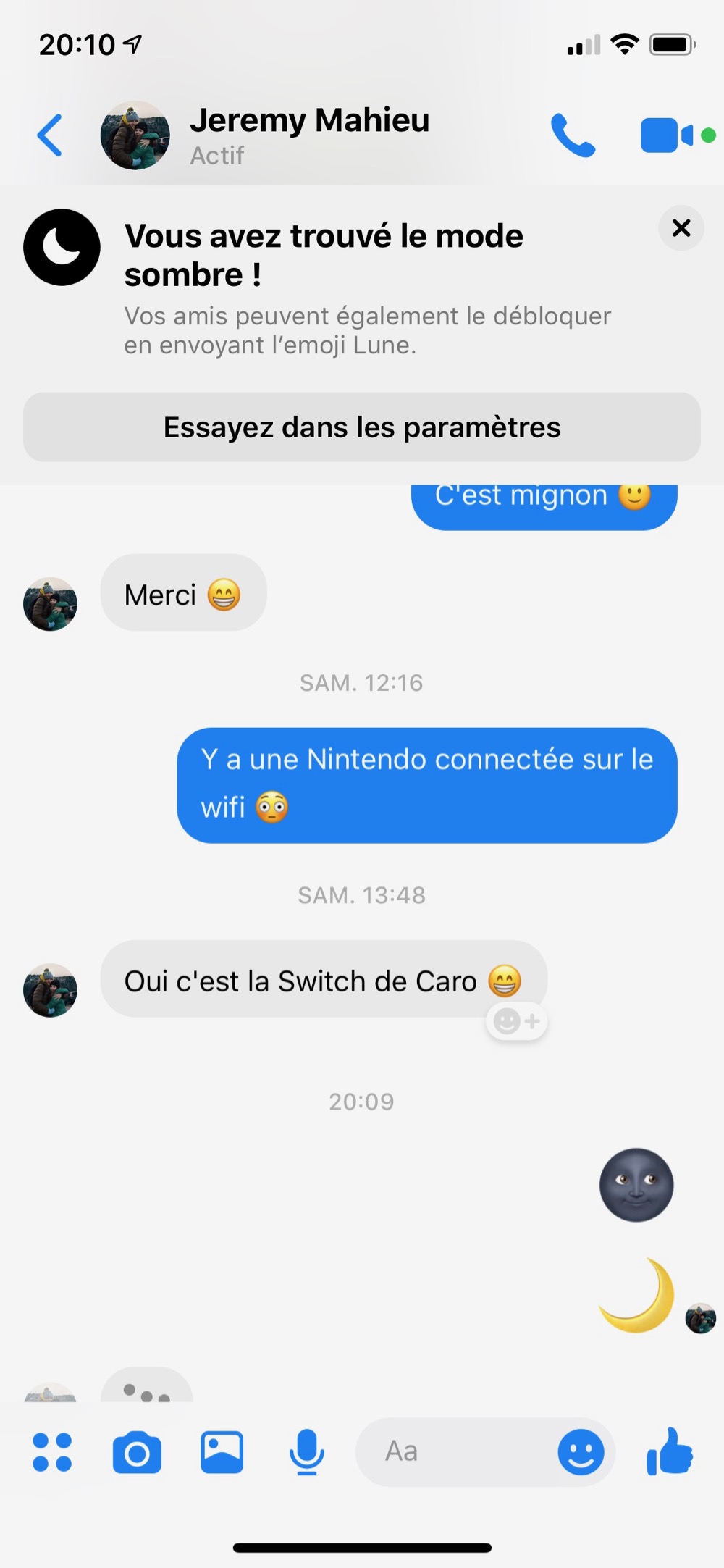The width and height of the screenshot is (724, 1568).
Task: Add reaction to the Switch de Caro message
Action: coord(516,1021)
